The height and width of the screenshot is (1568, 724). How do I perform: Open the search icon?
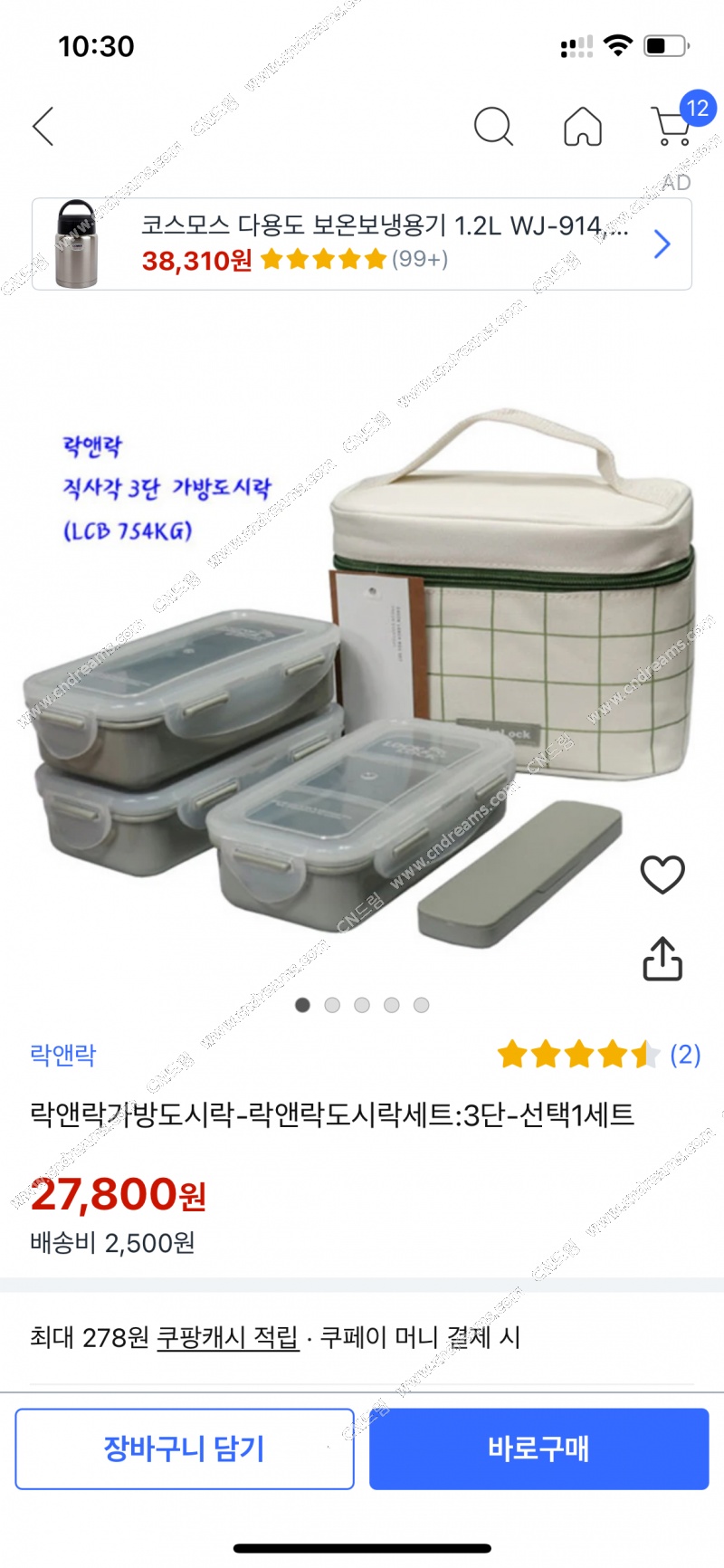(x=493, y=126)
